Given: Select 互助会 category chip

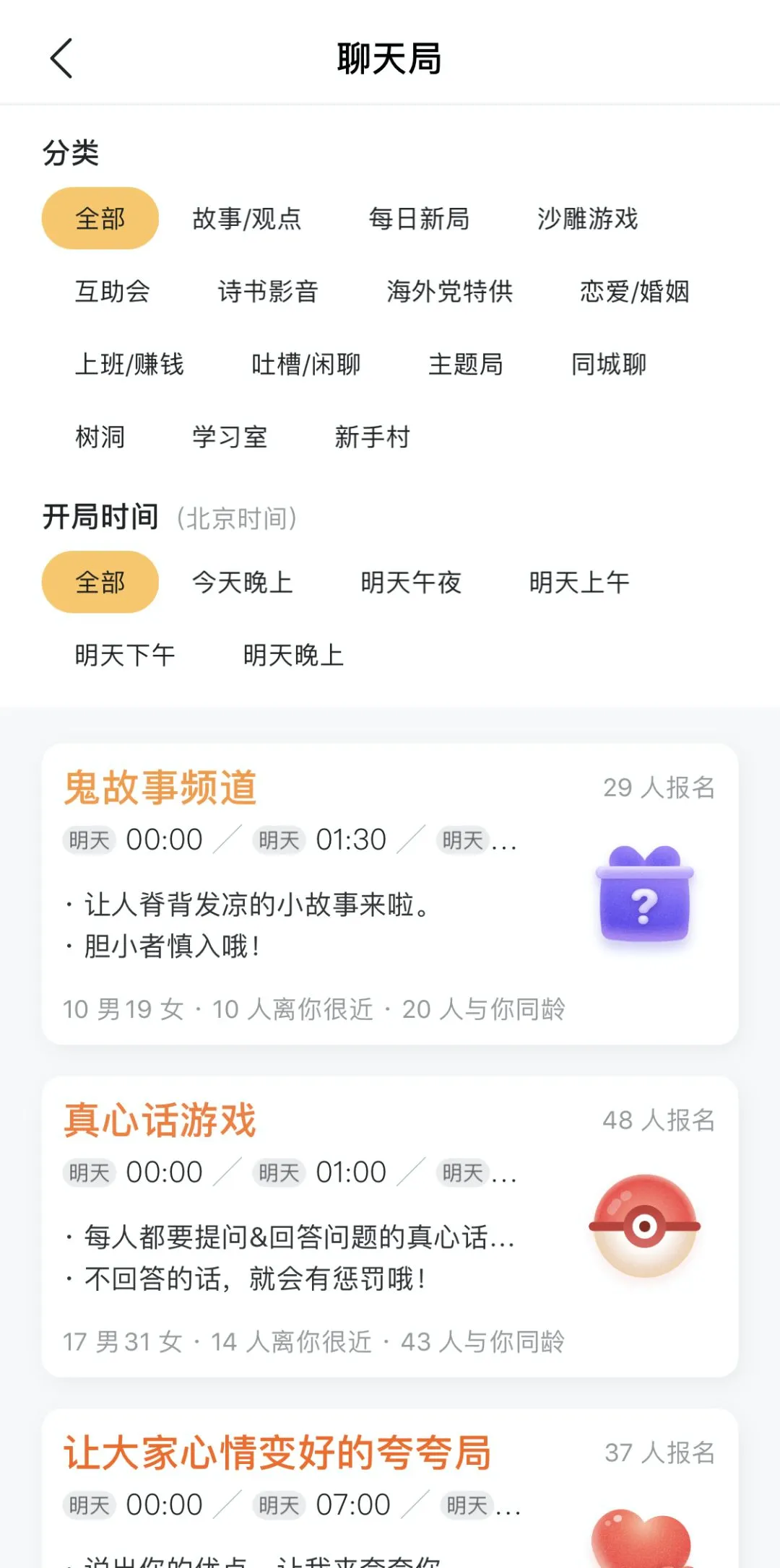Looking at the screenshot, I should click(112, 292).
